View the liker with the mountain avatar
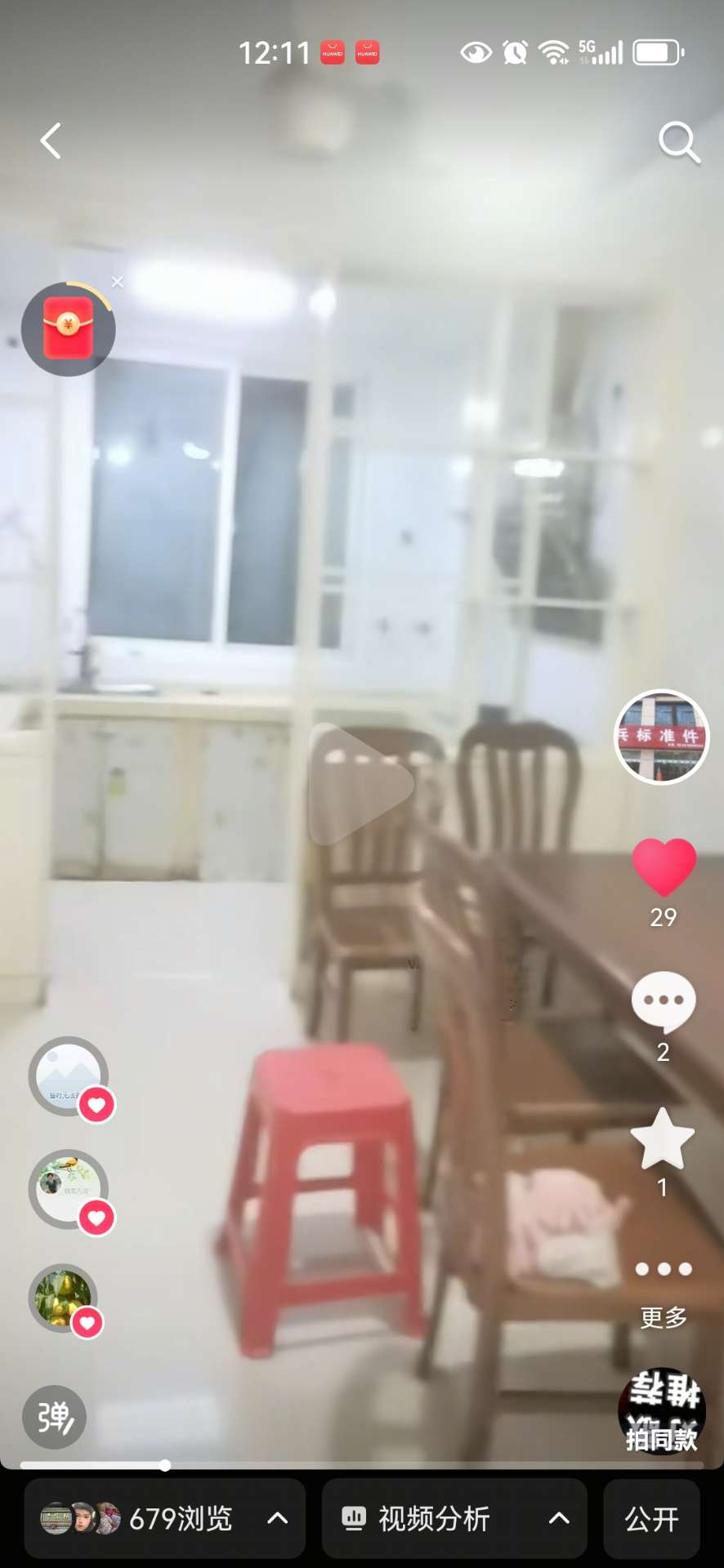Screen dimensions: 724x1568 pos(69,1076)
